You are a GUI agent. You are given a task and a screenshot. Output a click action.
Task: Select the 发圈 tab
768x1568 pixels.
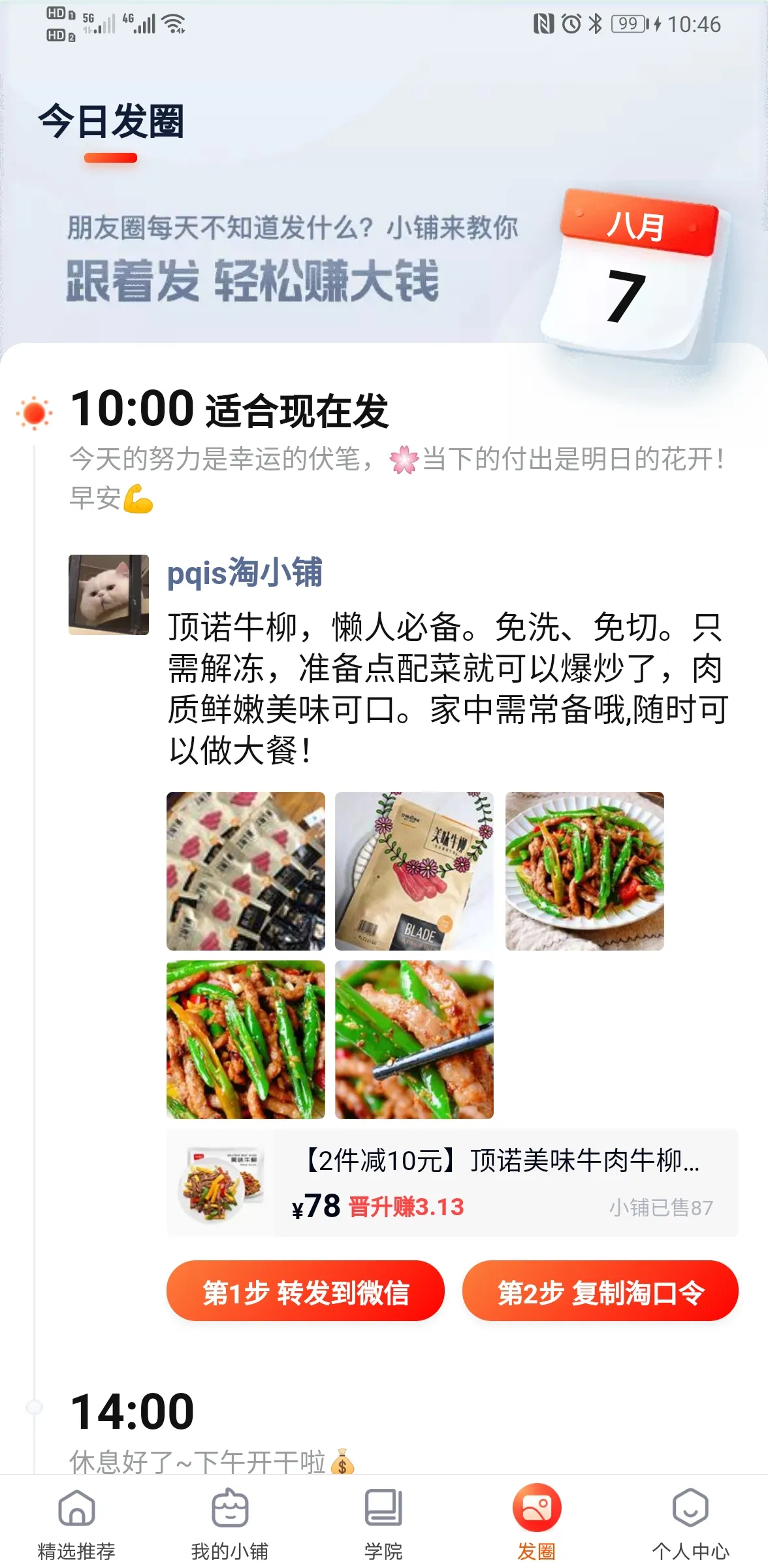(x=537, y=1524)
